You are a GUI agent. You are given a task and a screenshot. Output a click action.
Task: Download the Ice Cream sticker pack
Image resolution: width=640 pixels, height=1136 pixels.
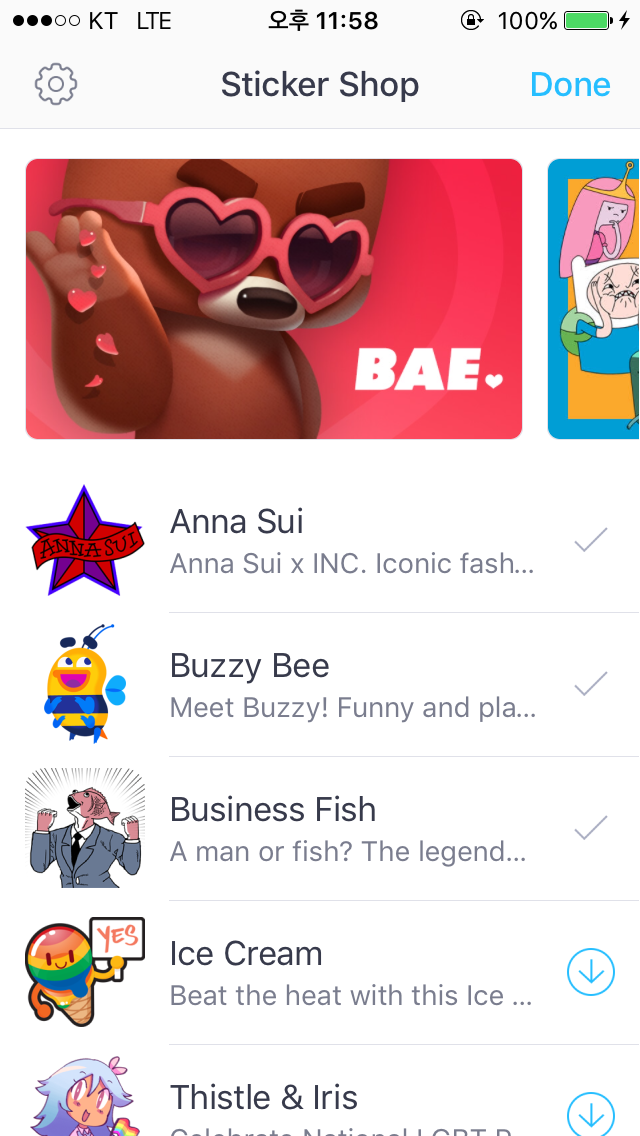pos(591,972)
